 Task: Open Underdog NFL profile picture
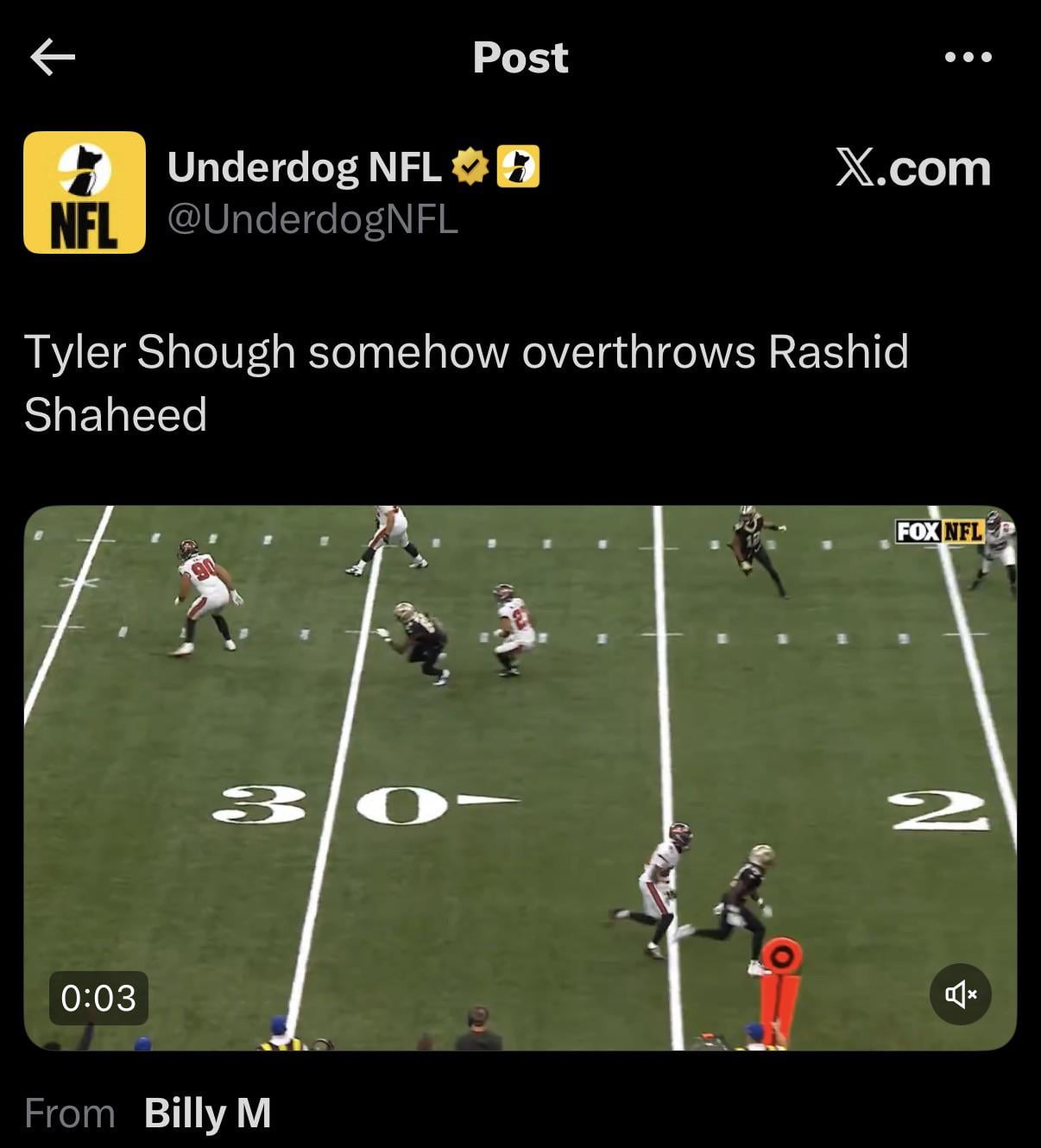85,192
